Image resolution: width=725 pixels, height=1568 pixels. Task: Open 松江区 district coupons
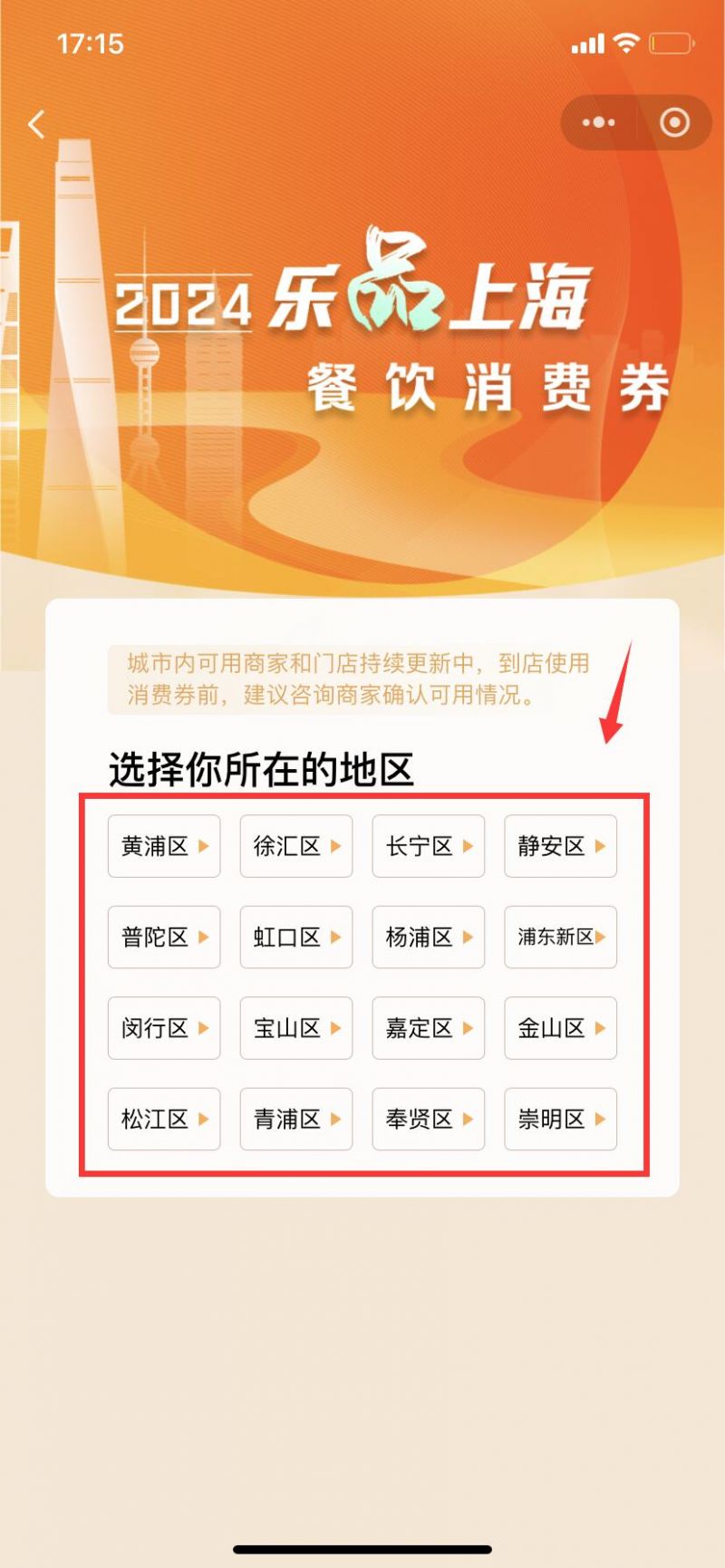coord(164,1119)
